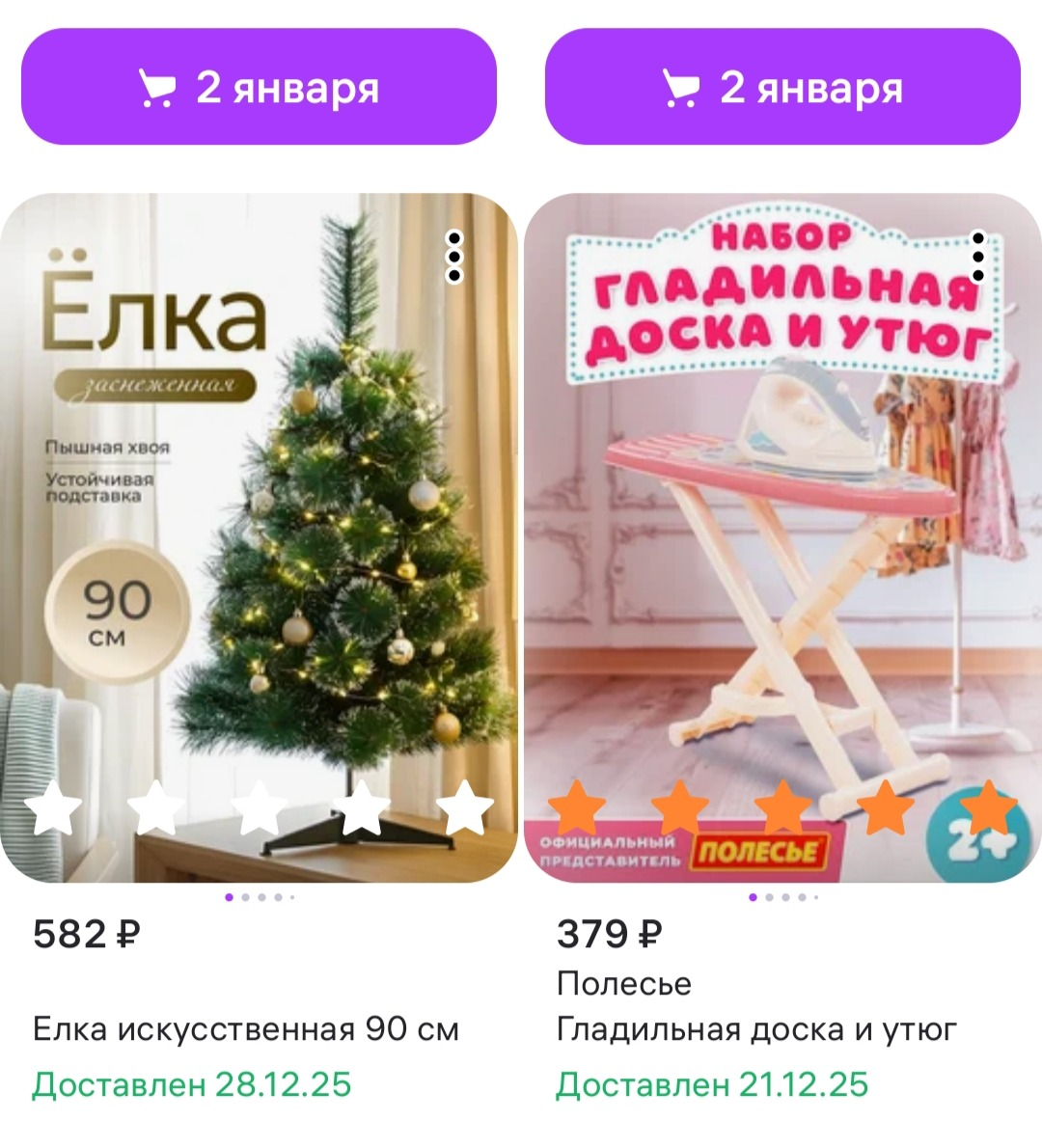Tap the cart icon on the right «2 января» banner
Image resolution: width=1042 pixels, height=1148 pixels.
click(x=681, y=87)
